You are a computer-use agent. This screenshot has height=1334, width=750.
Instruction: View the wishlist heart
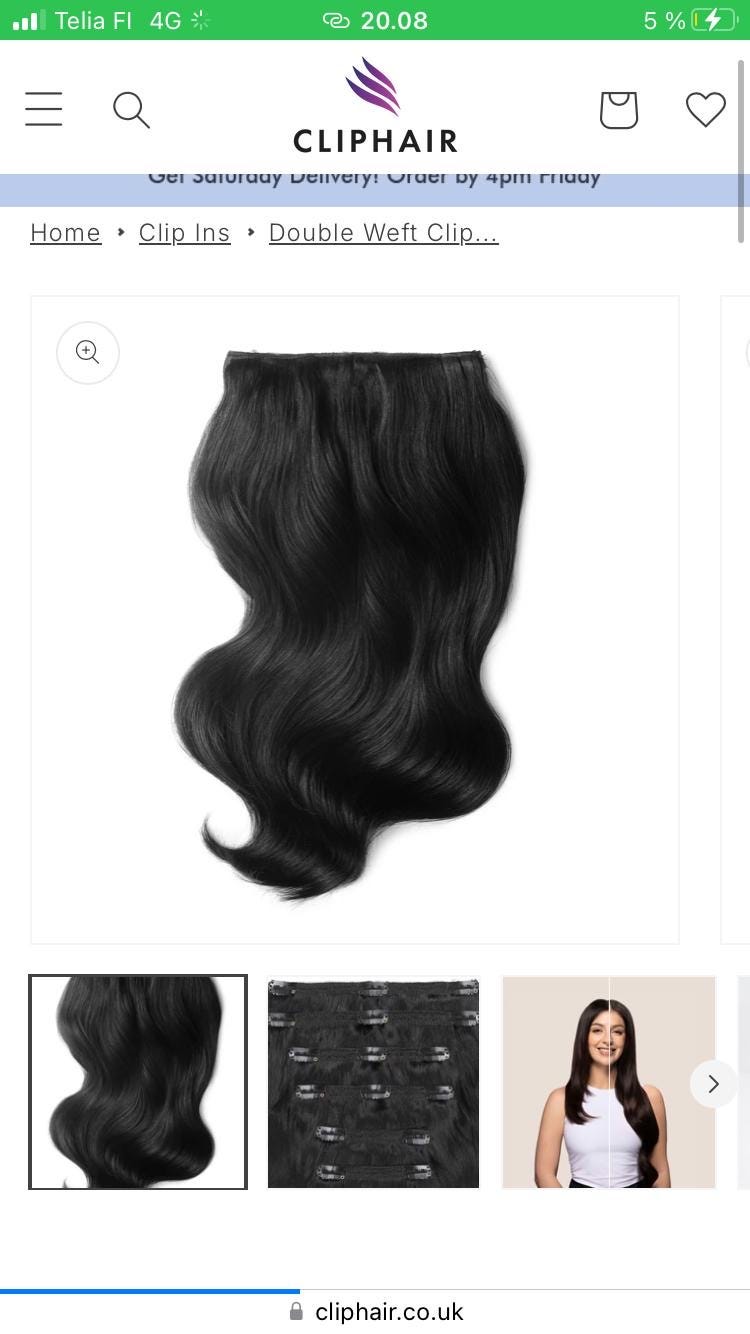[705, 109]
